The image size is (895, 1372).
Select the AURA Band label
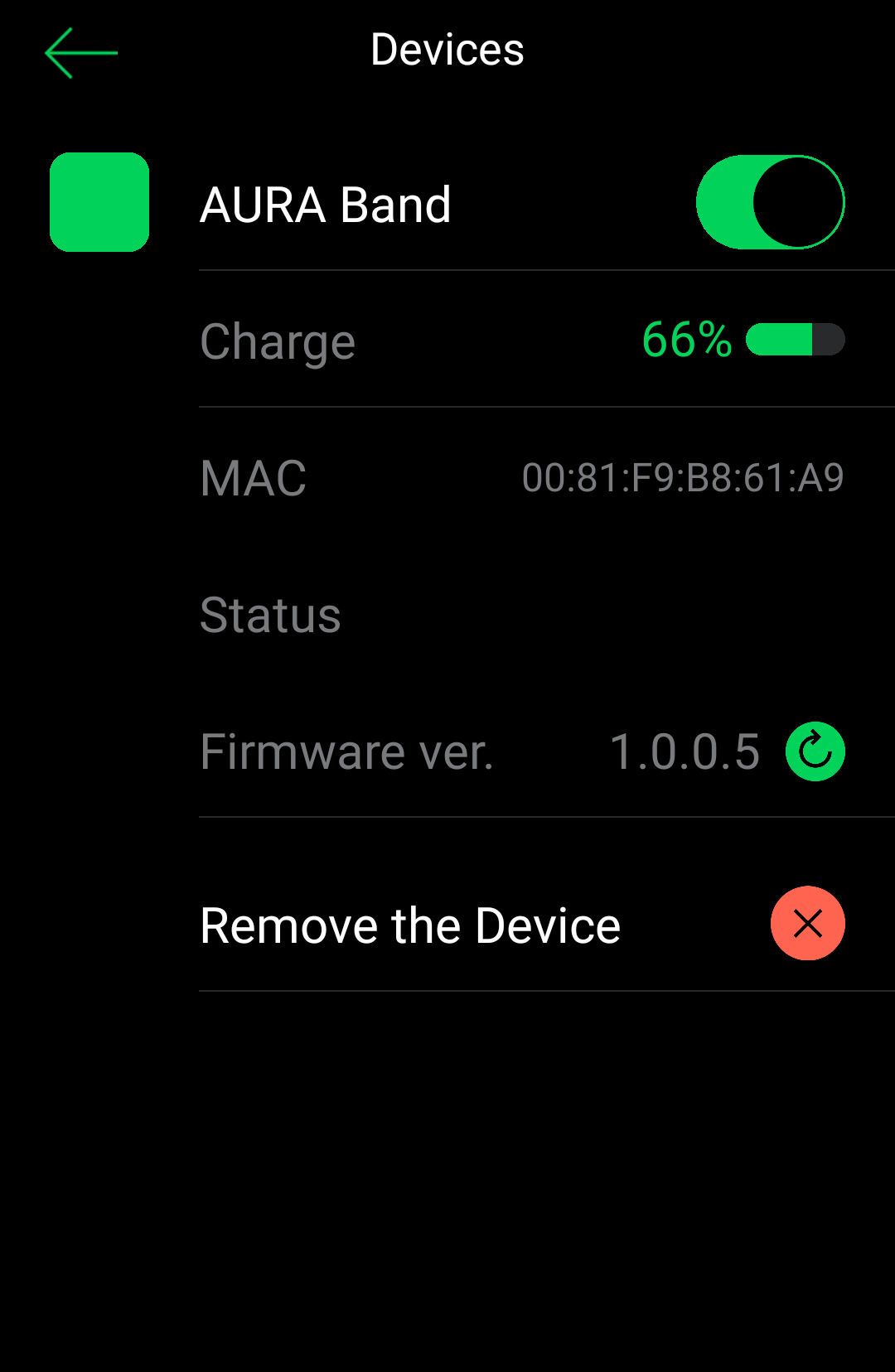click(325, 204)
